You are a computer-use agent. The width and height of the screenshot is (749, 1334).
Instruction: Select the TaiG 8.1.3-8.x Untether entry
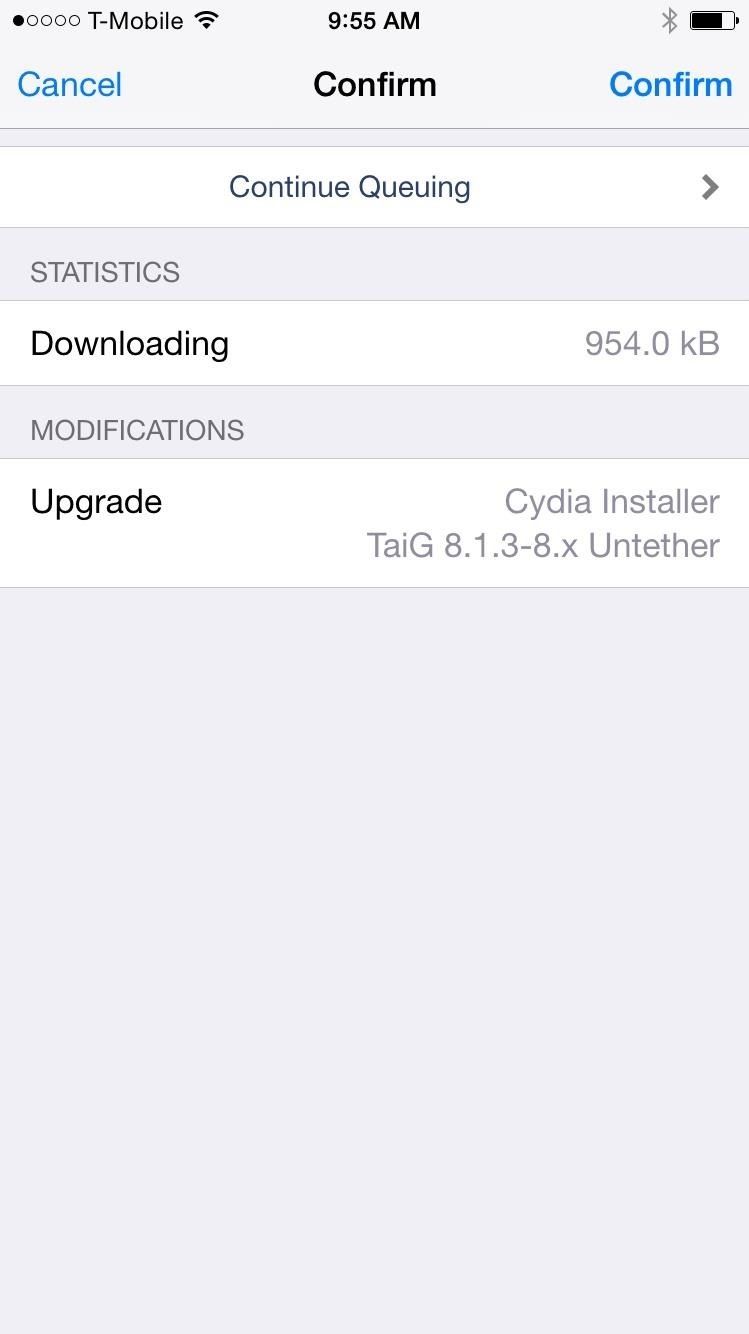tap(543, 545)
